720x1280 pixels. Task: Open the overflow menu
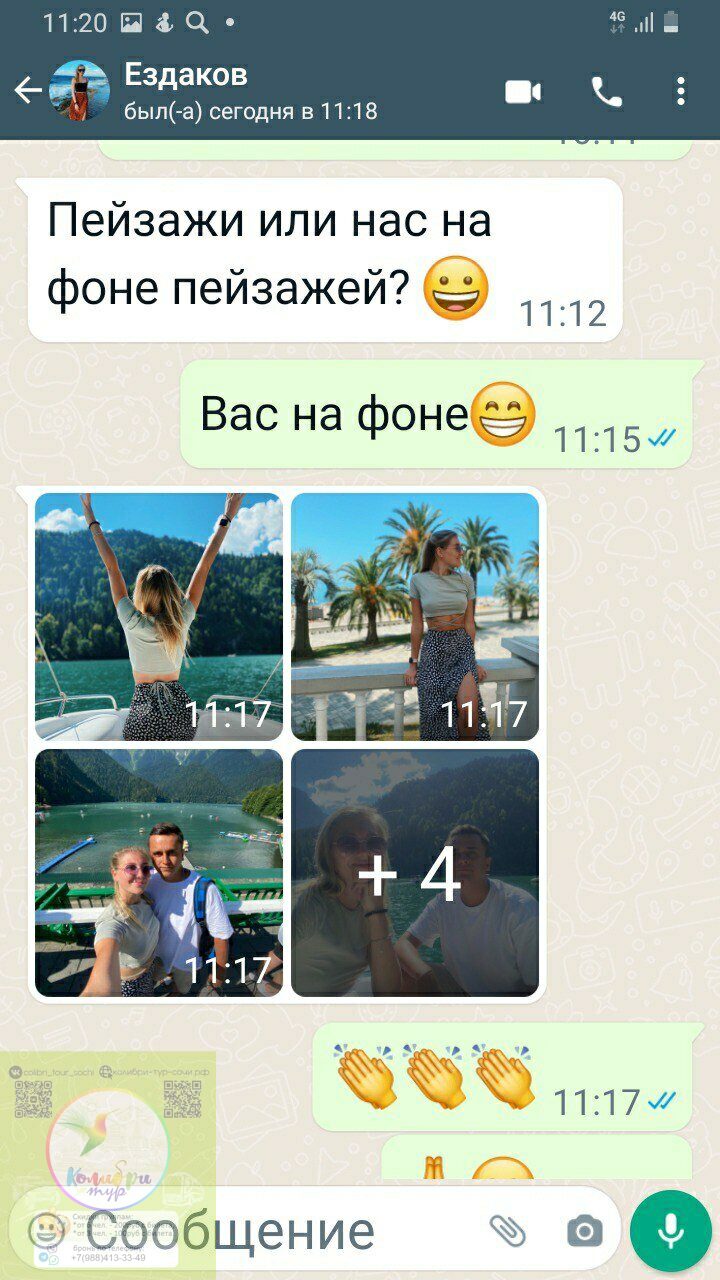[681, 92]
